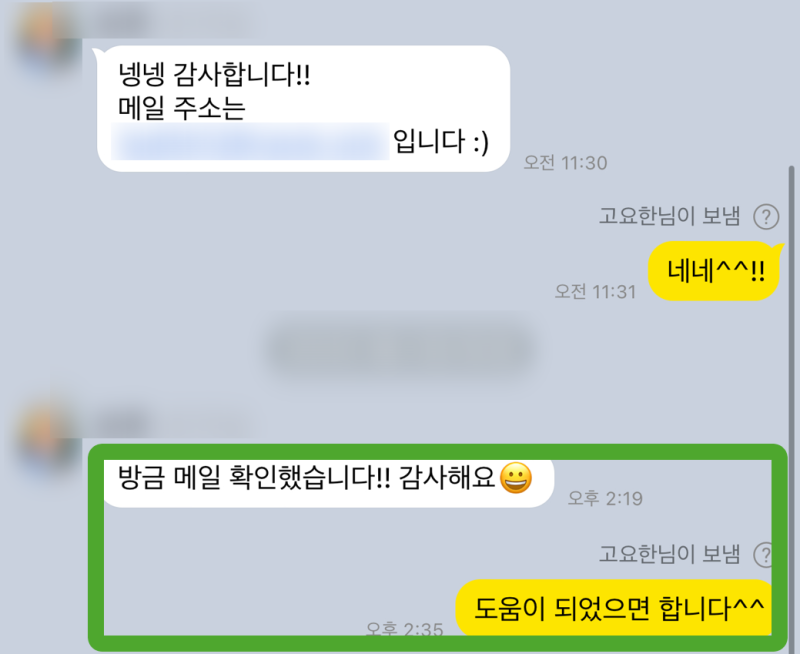The image size is (800, 654).
Task: Open the help icon above the 네네^^!! message
Action: 766,216
